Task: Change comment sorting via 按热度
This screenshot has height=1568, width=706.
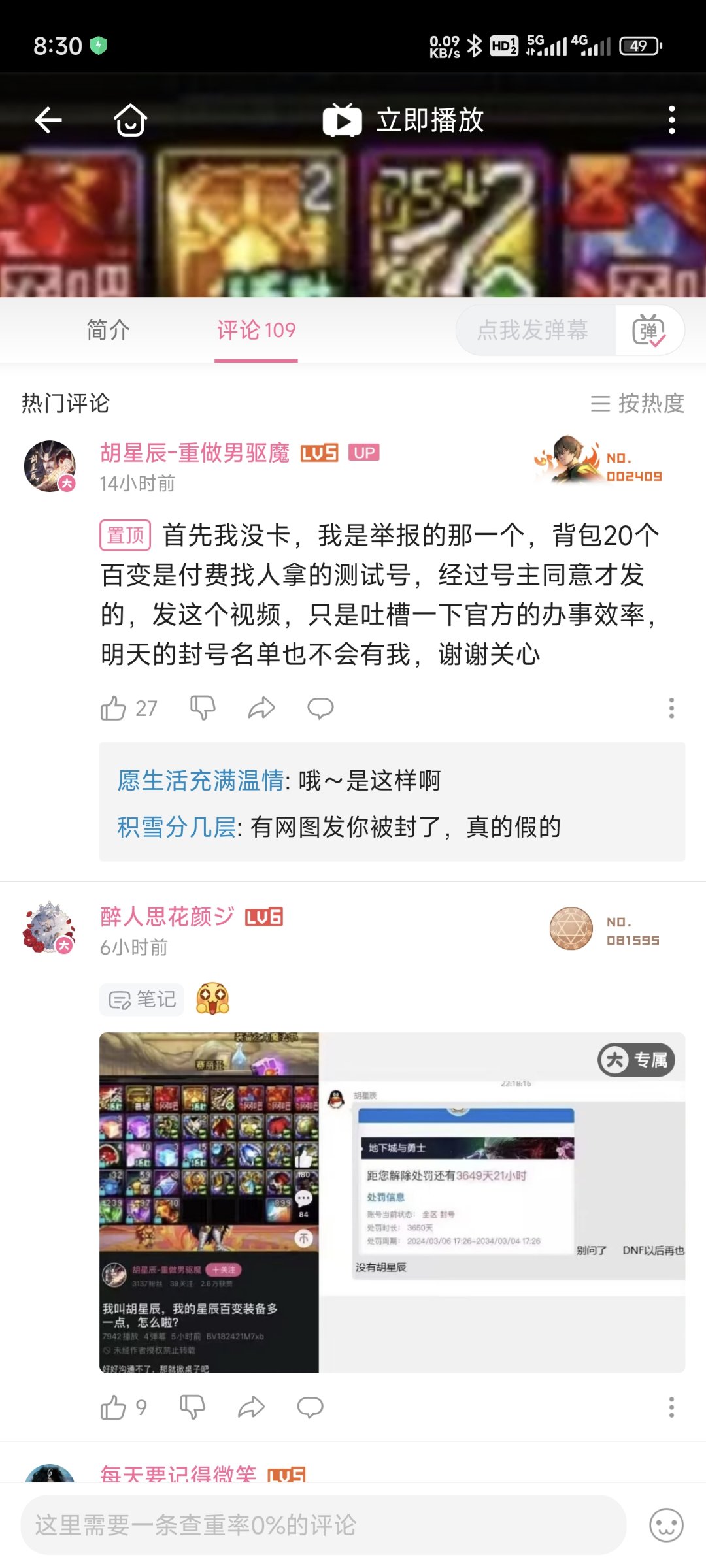Action: pos(637,403)
